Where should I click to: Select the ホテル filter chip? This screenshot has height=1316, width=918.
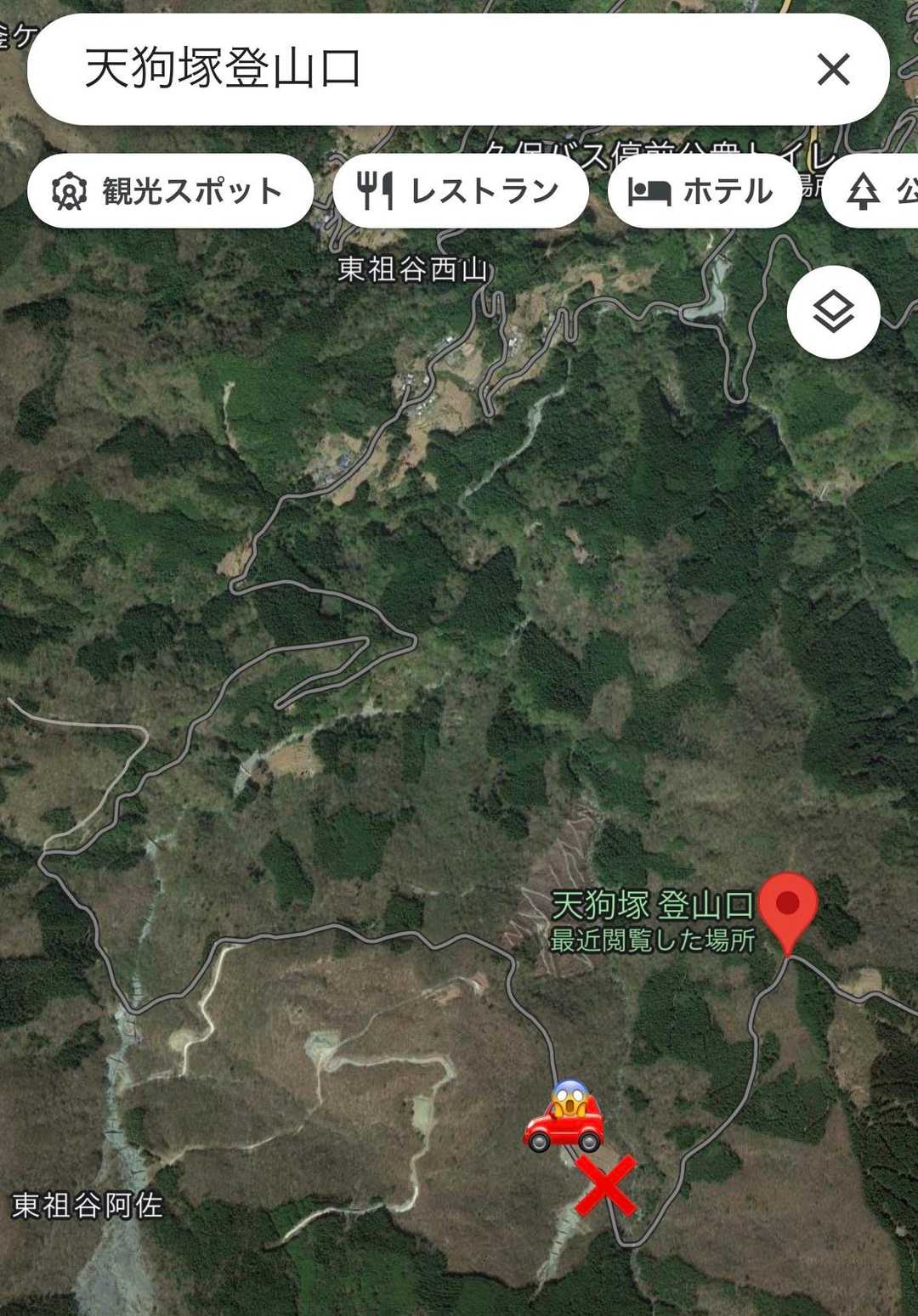[703, 191]
